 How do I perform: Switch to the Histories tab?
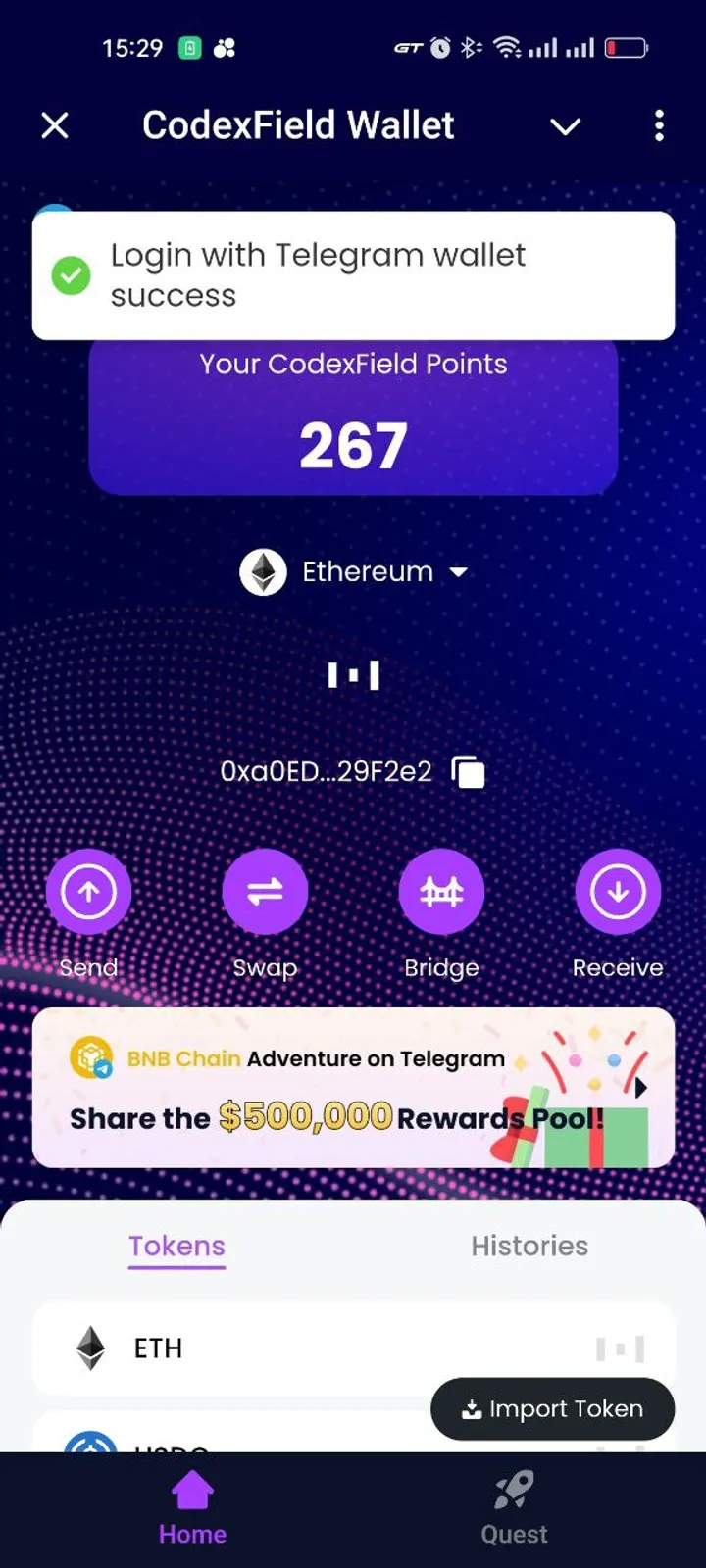(529, 1246)
